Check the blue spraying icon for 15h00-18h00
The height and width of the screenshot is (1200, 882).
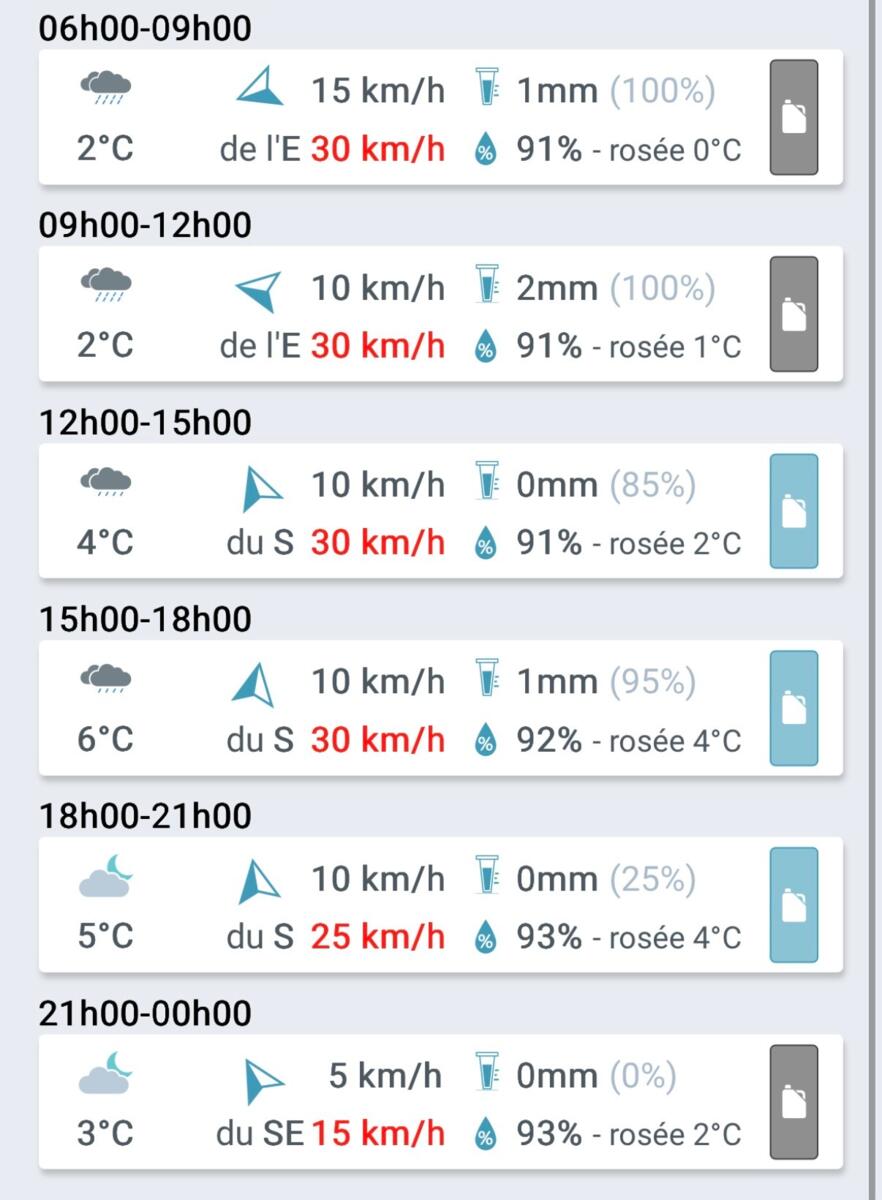[x=793, y=709]
